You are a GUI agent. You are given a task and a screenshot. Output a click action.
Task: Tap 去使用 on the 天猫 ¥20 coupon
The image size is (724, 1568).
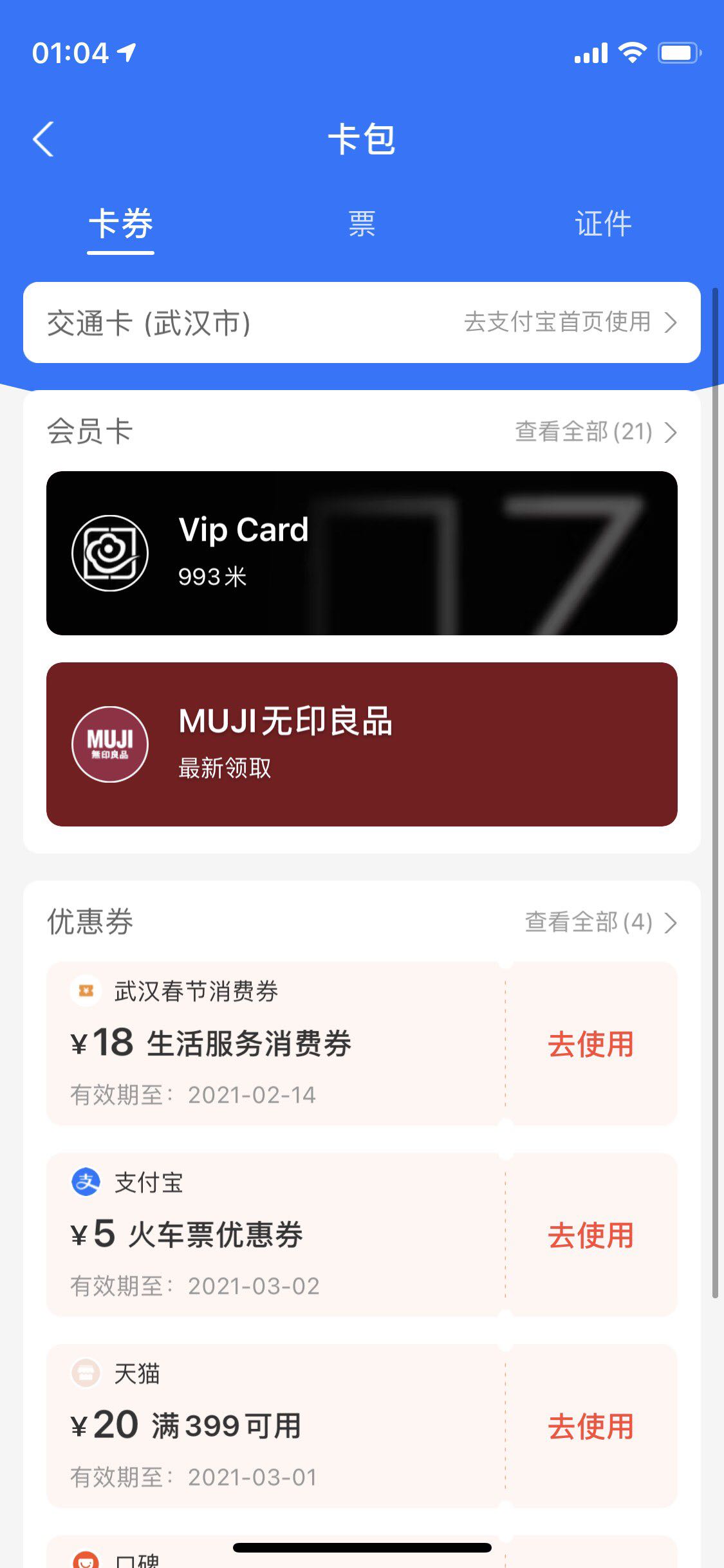(x=590, y=1426)
